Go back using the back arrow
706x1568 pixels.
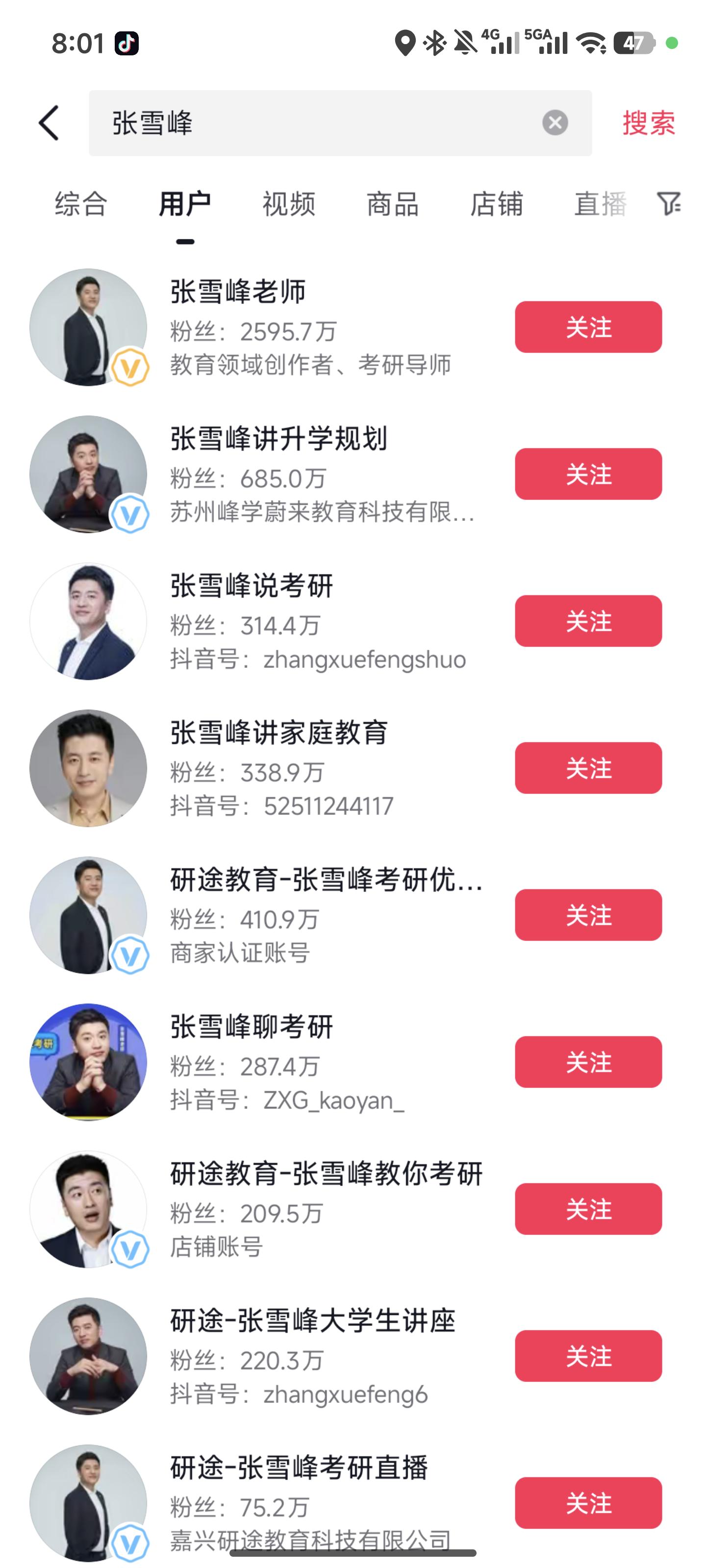pos(50,123)
